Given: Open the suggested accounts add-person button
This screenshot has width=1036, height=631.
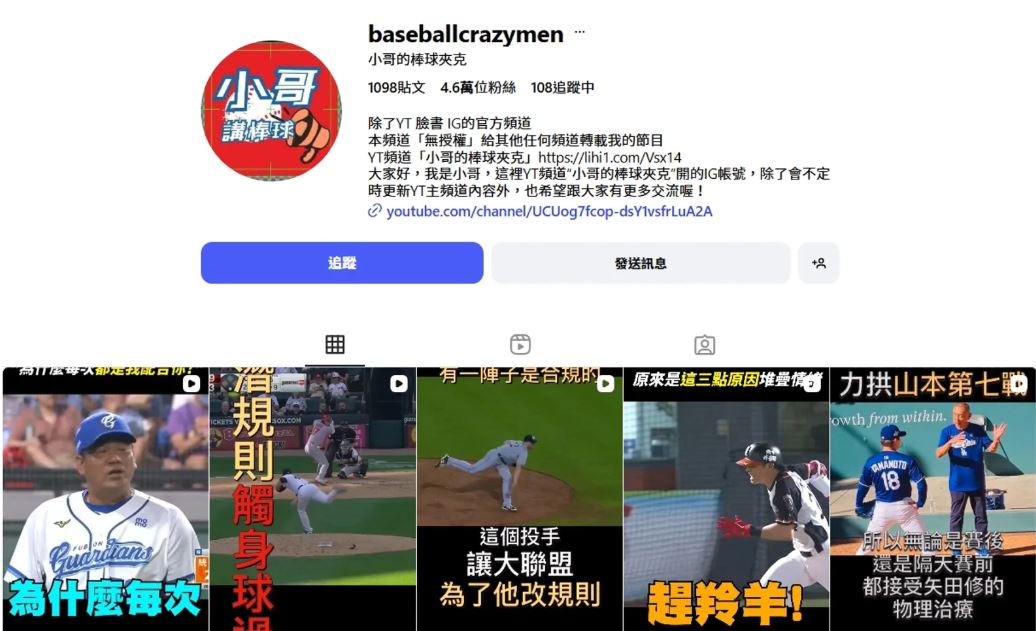Looking at the screenshot, I should coord(818,263).
